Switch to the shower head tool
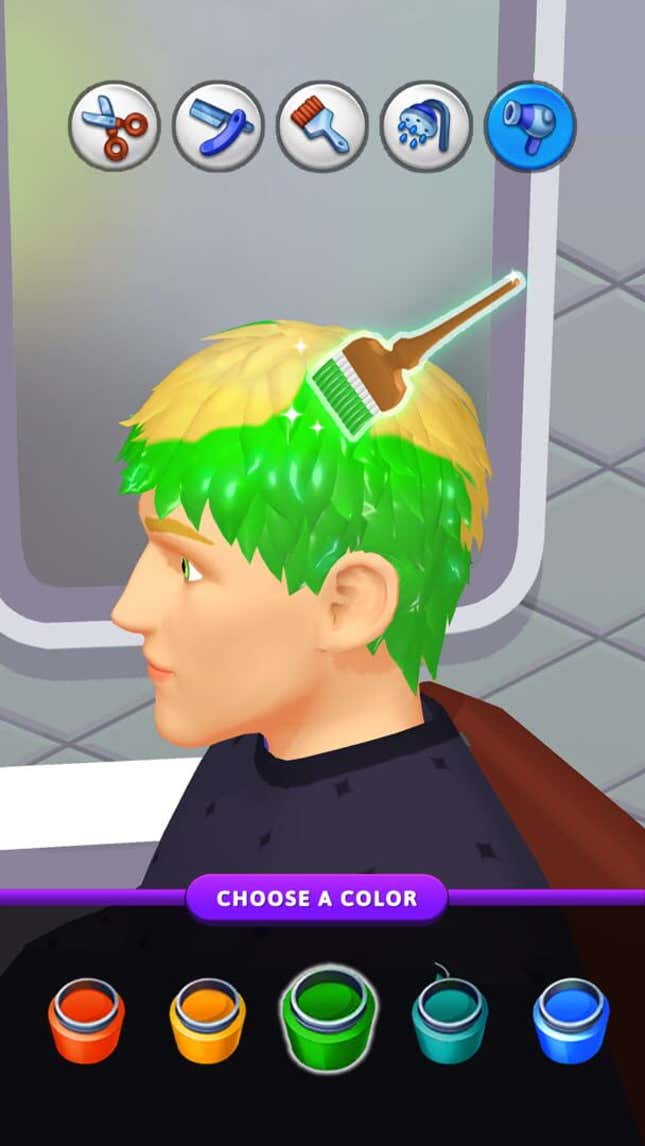 point(426,126)
